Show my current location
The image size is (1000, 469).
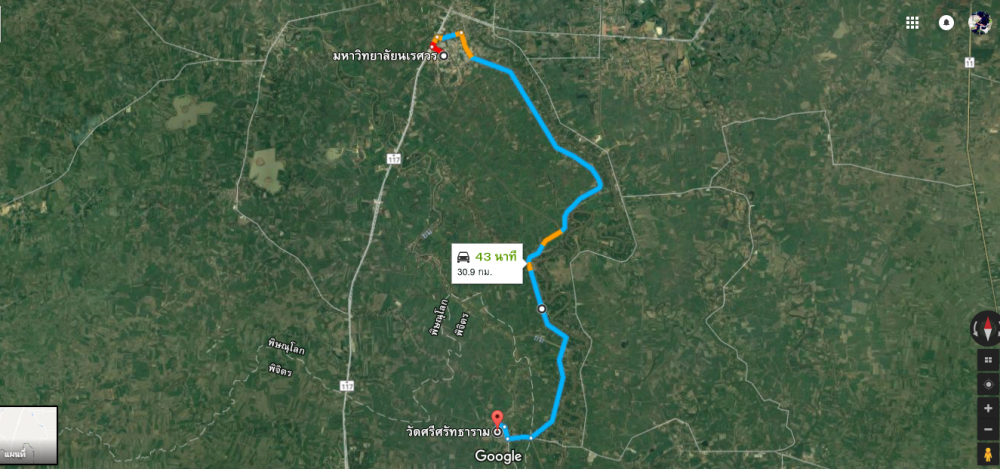(987, 383)
